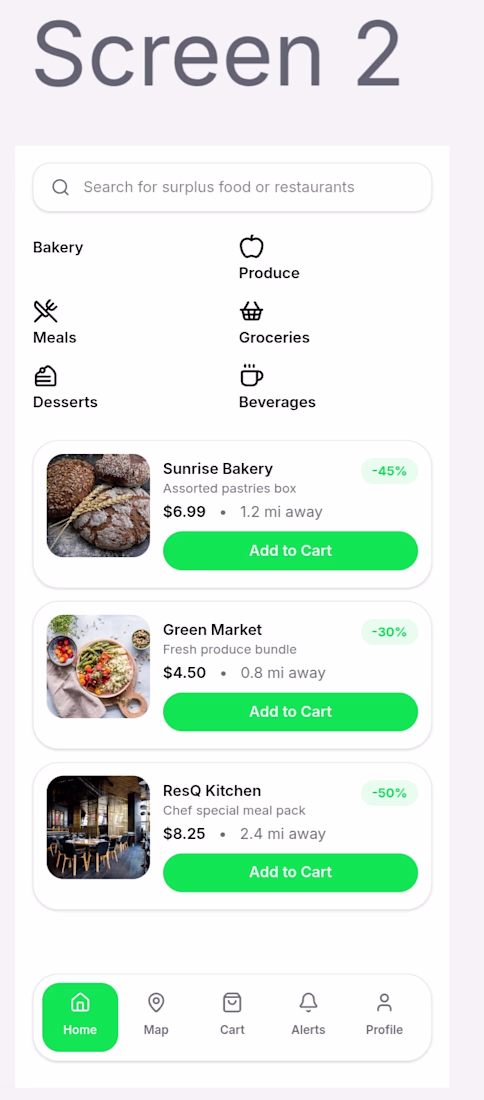Pick the Desserts category

pyautogui.click(x=65, y=387)
